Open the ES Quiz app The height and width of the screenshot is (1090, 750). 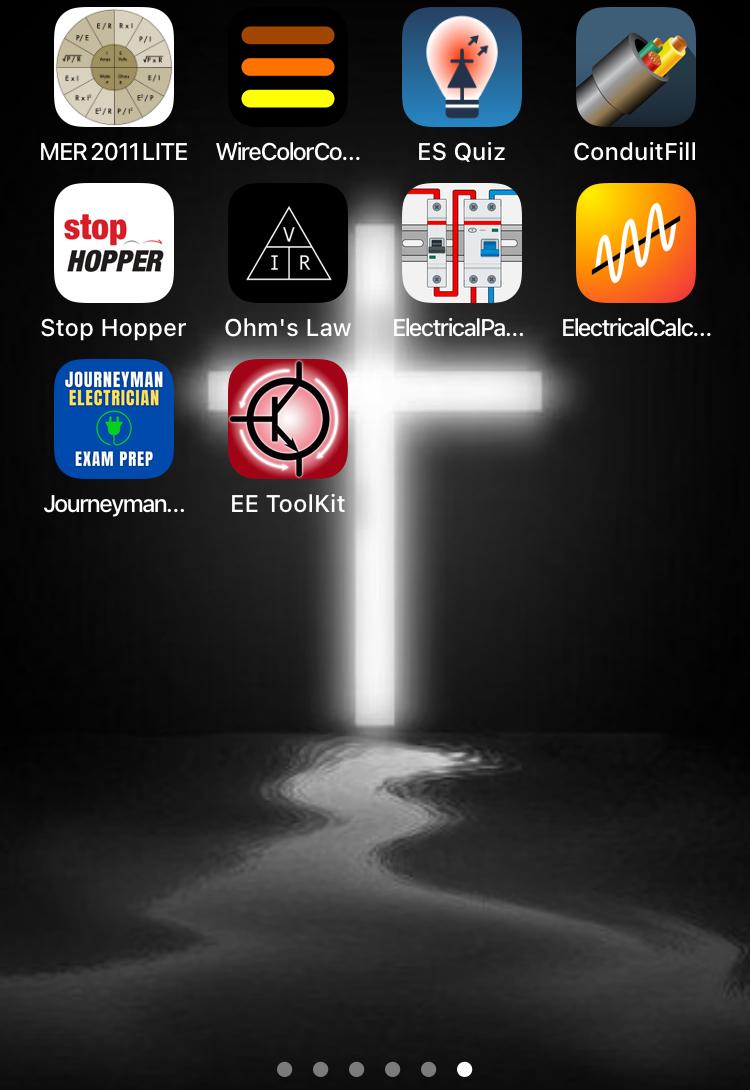coord(462,67)
